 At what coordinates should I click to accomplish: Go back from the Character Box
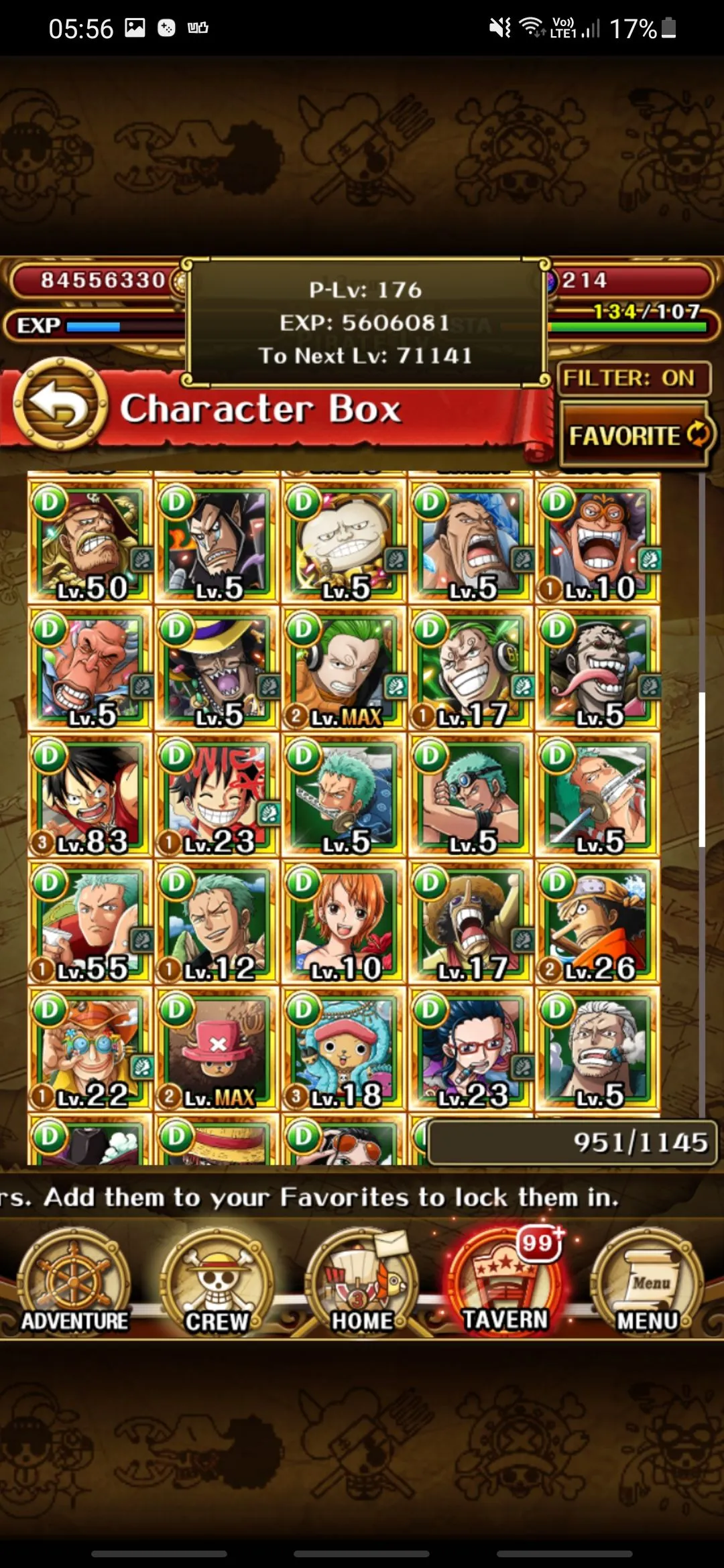60,405
